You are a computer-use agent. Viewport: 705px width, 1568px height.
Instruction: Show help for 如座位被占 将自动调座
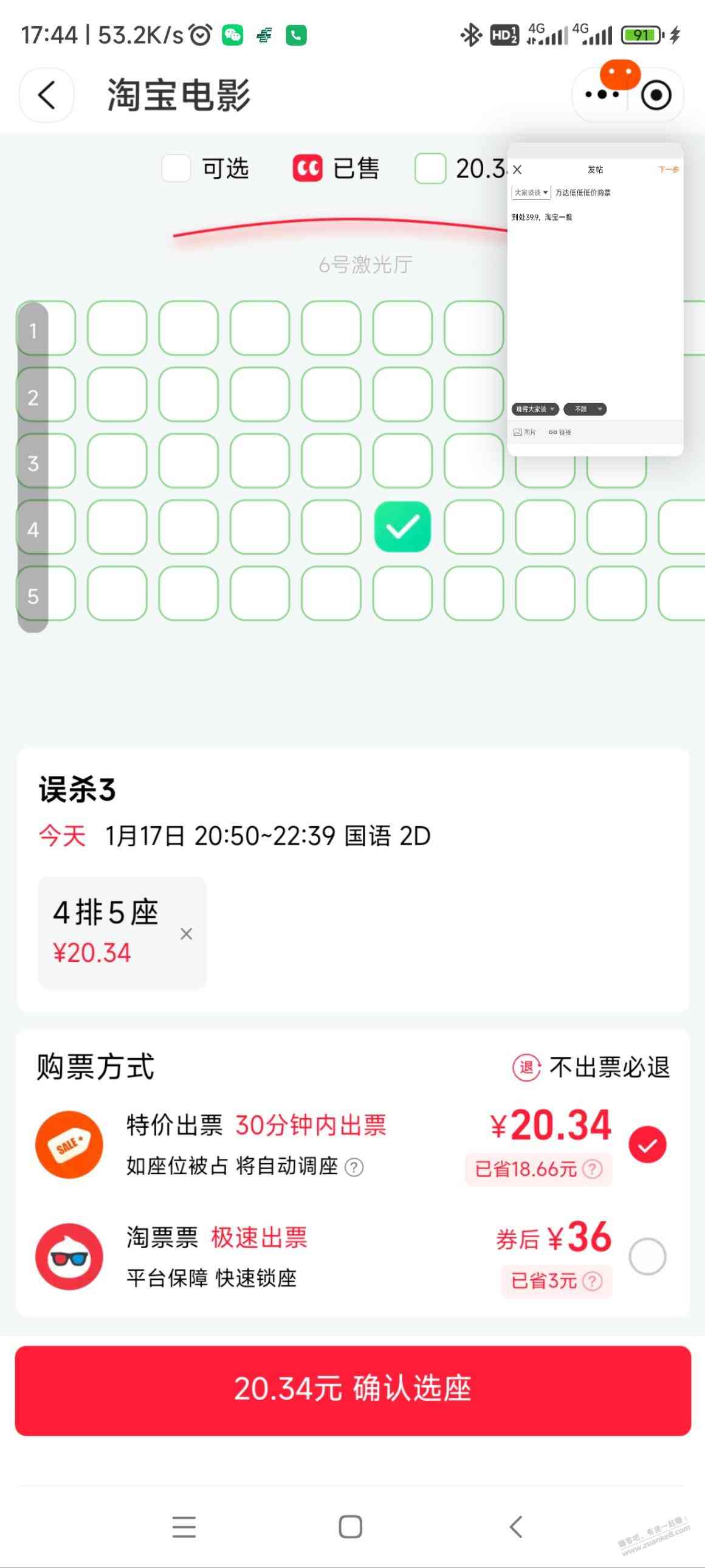[354, 1167]
